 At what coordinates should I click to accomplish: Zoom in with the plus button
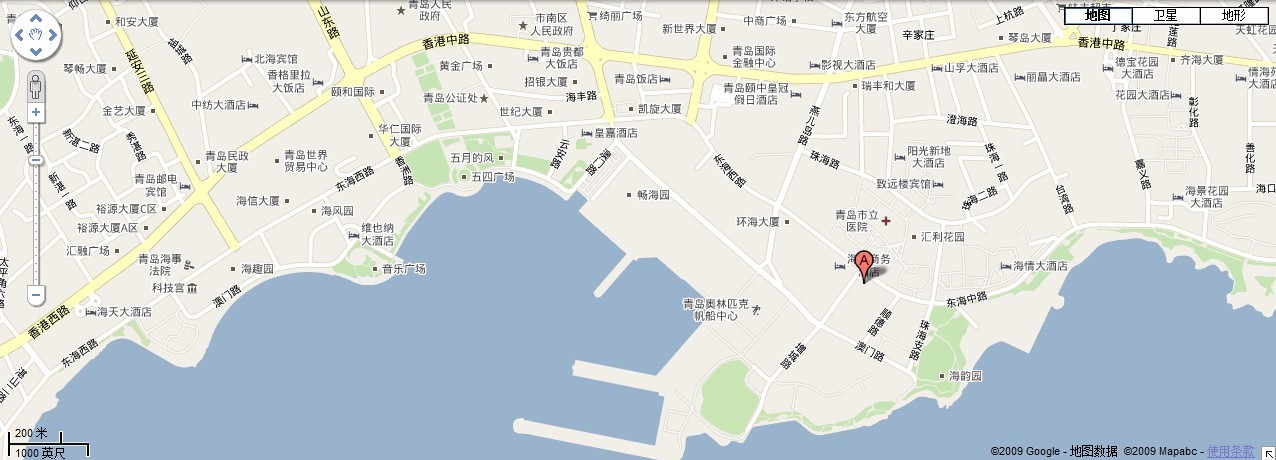click(37, 112)
